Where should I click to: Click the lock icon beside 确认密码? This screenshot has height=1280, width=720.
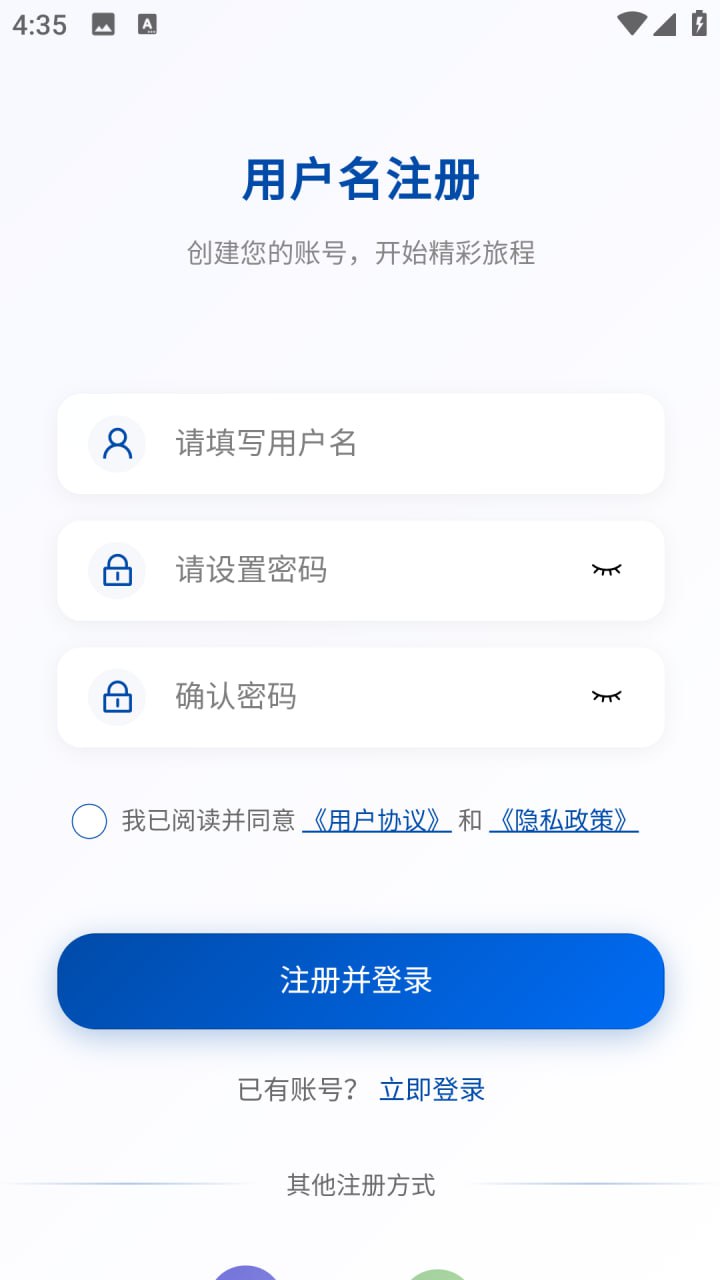[x=116, y=697]
